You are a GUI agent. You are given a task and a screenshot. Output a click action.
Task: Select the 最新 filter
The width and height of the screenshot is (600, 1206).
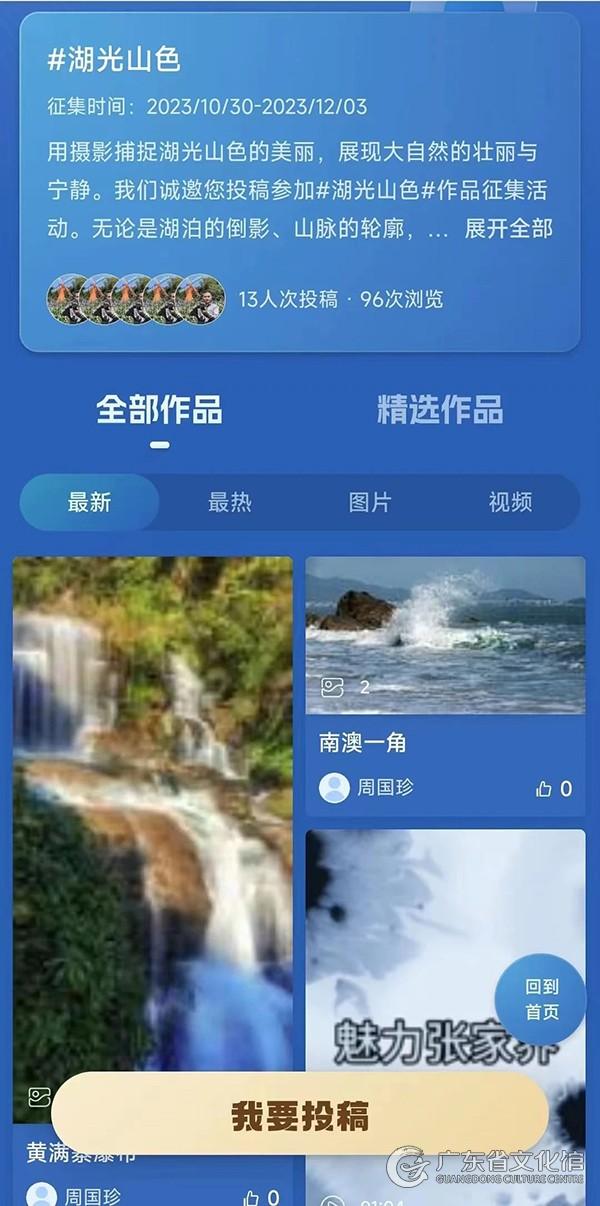[x=89, y=502]
